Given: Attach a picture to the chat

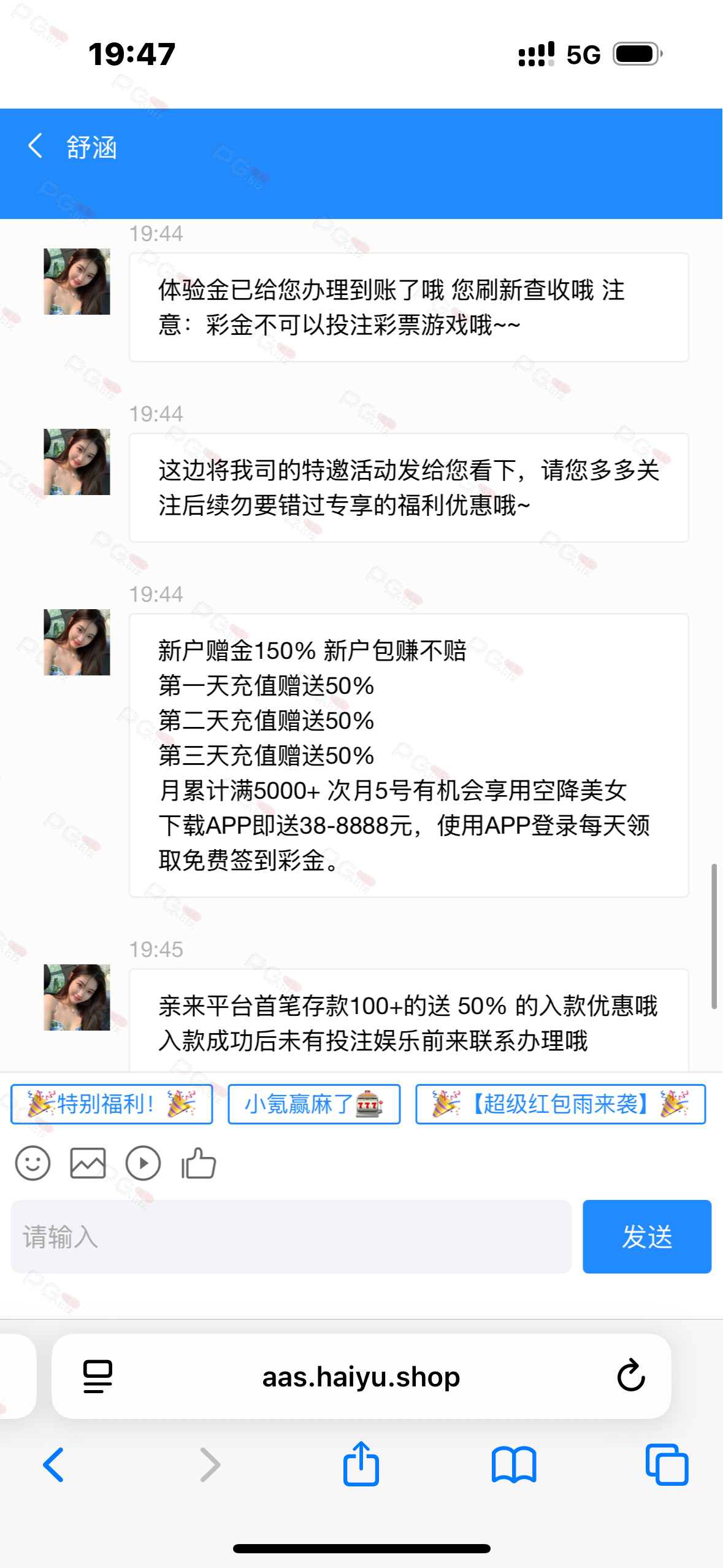Looking at the screenshot, I should 88,1163.
